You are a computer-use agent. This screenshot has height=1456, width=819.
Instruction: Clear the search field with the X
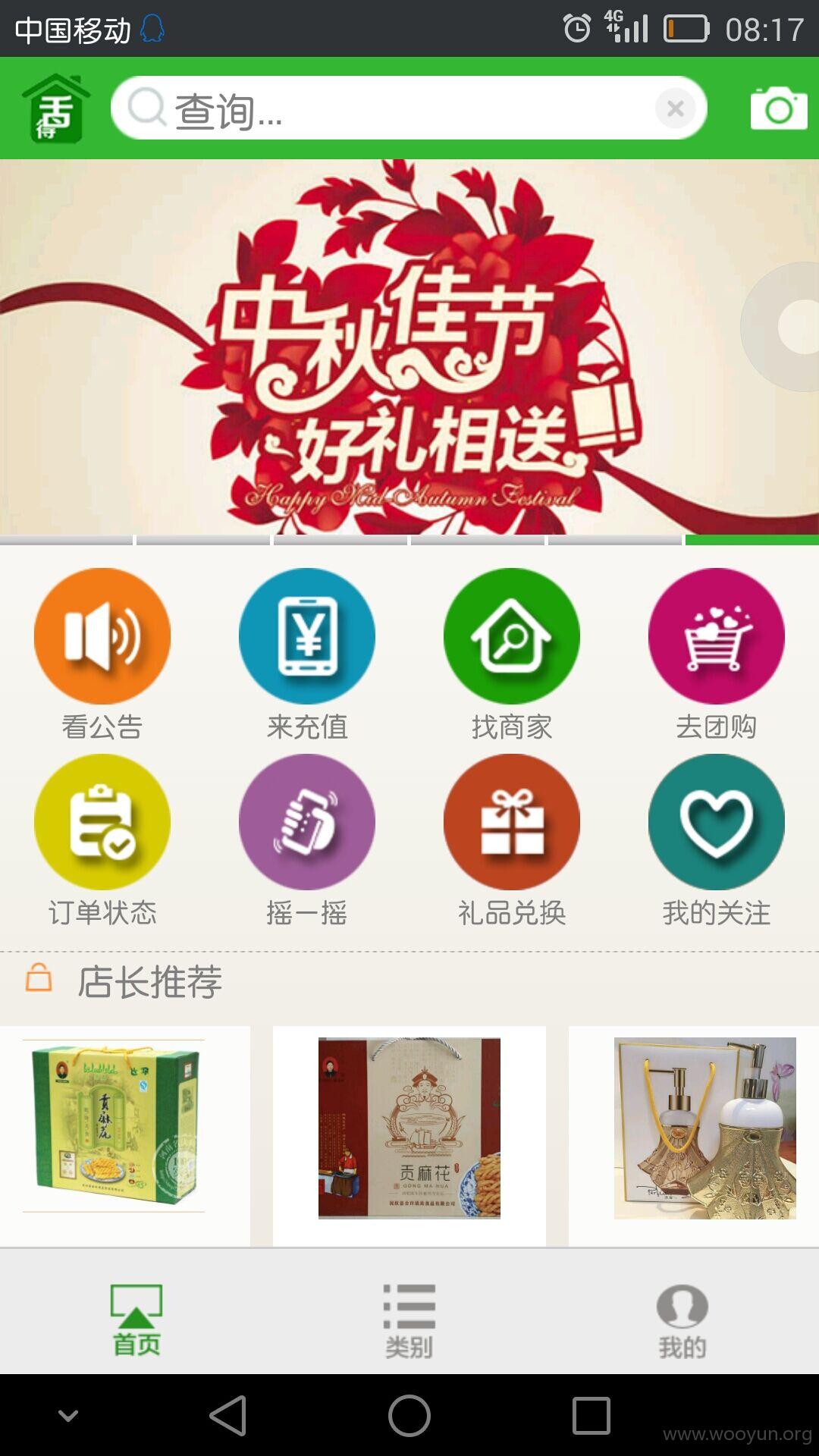click(x=675, y=108)
